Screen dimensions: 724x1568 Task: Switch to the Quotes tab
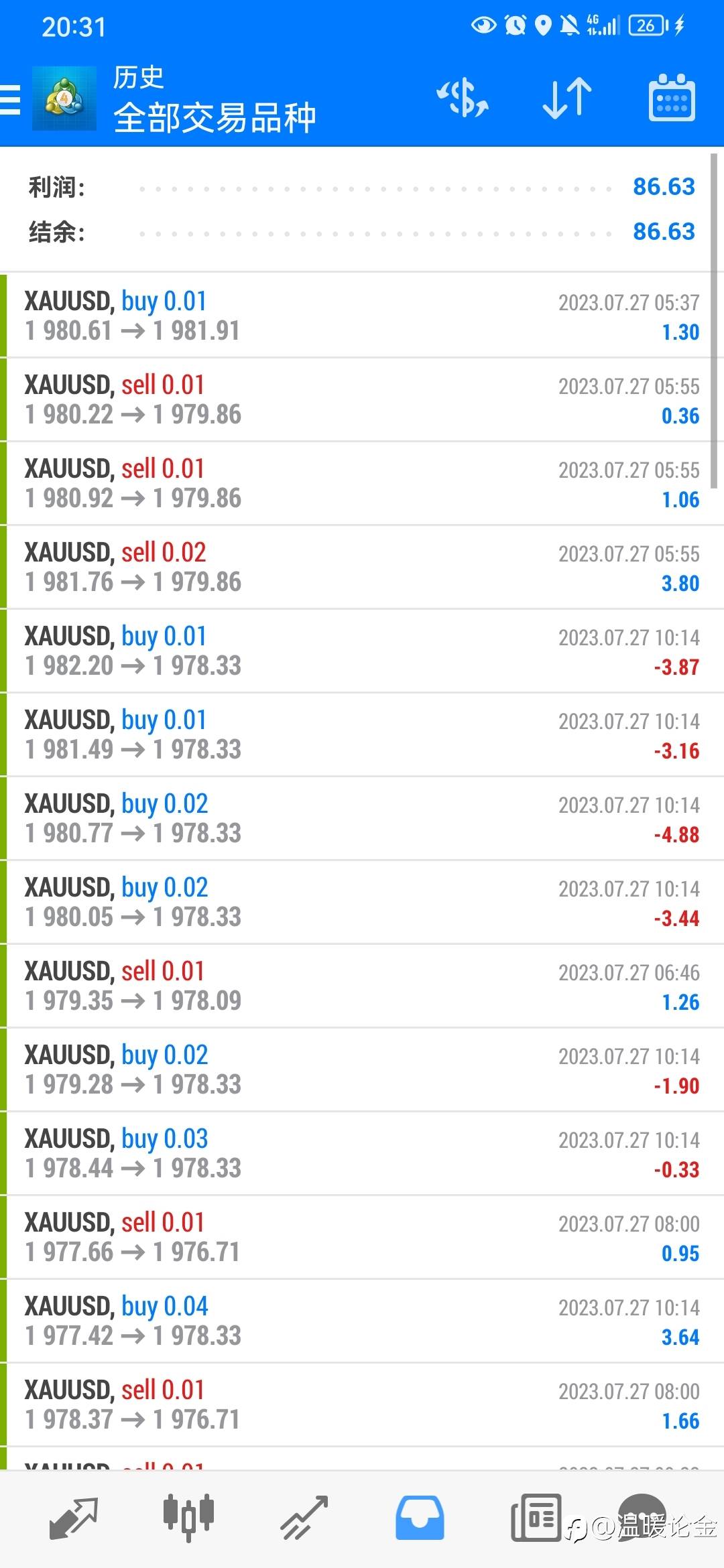click(74, 1518)
